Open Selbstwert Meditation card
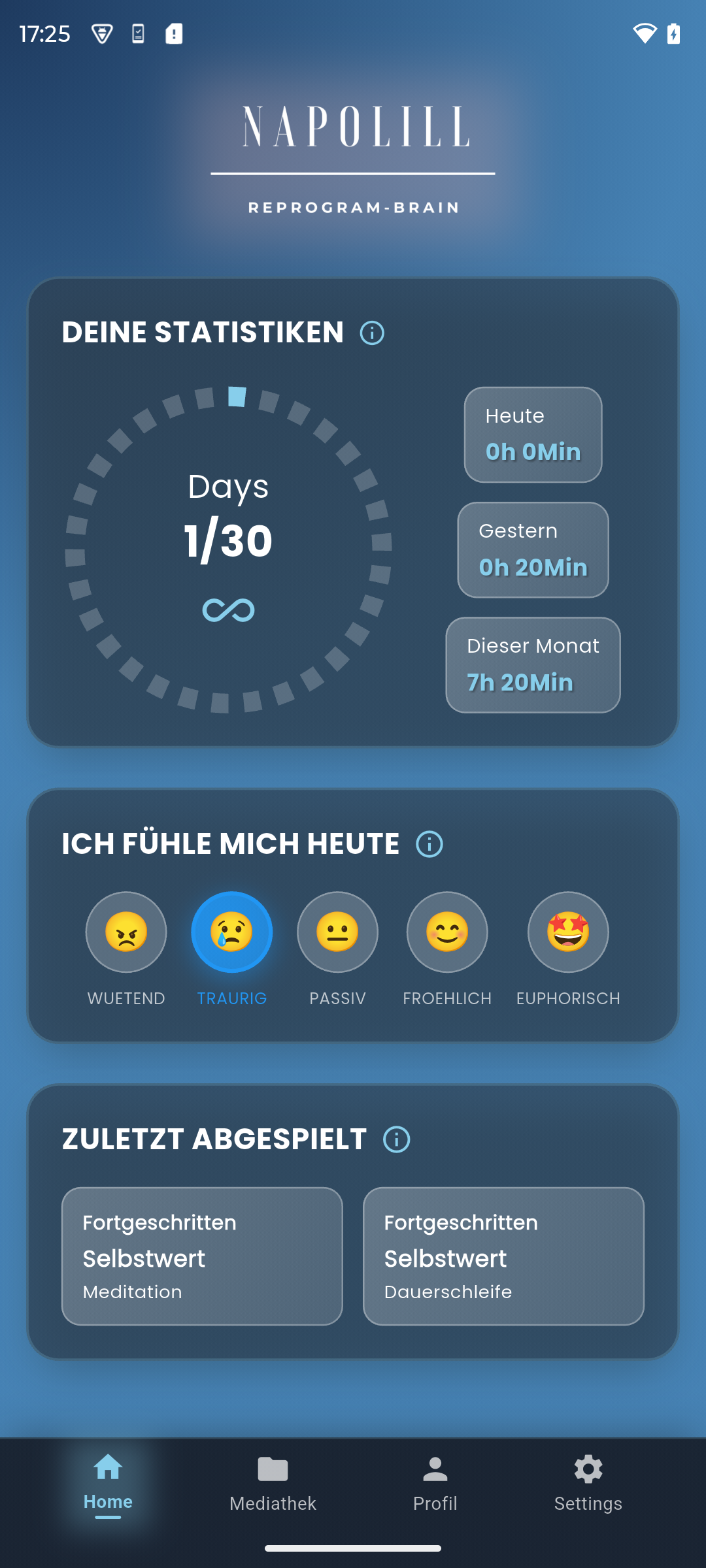 click(202, 1256)
